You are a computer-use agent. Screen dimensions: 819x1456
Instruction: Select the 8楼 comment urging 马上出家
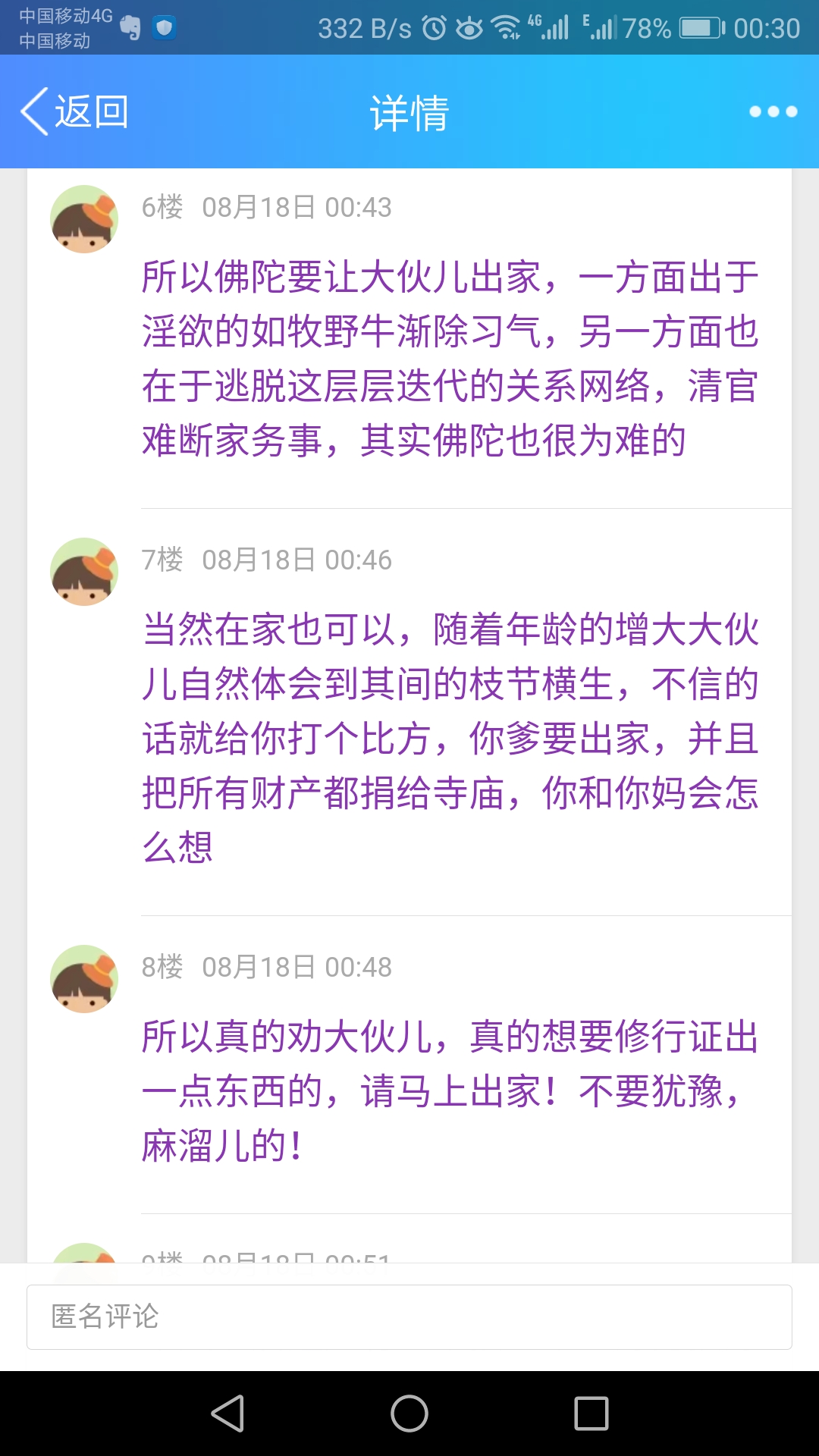coord(450,1091)
